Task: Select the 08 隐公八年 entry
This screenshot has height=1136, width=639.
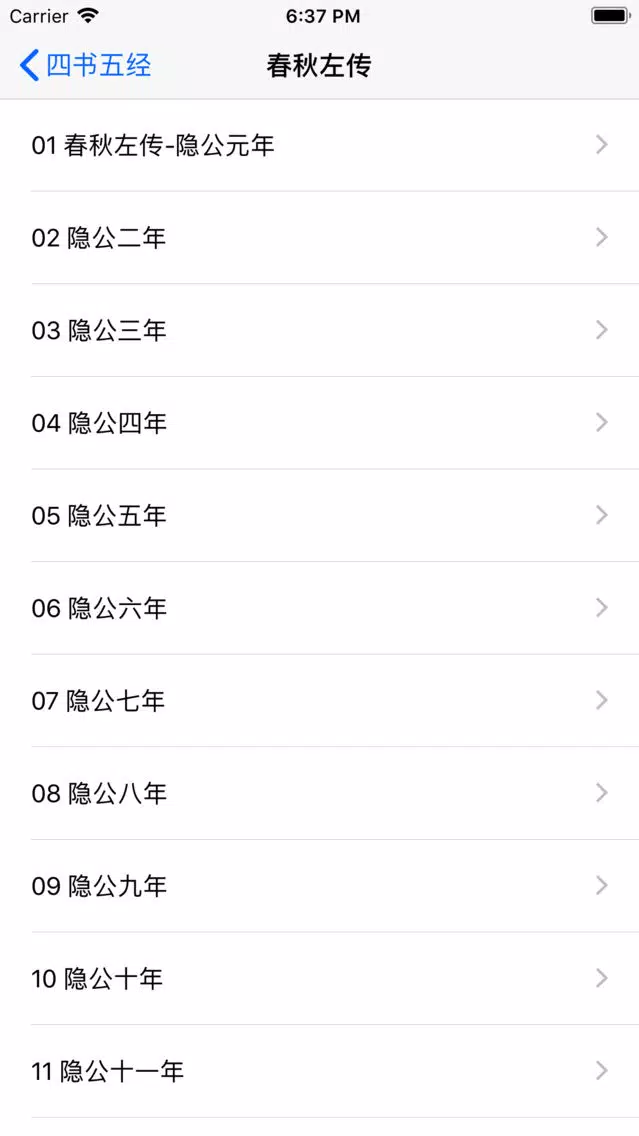Action: point(320,793)
